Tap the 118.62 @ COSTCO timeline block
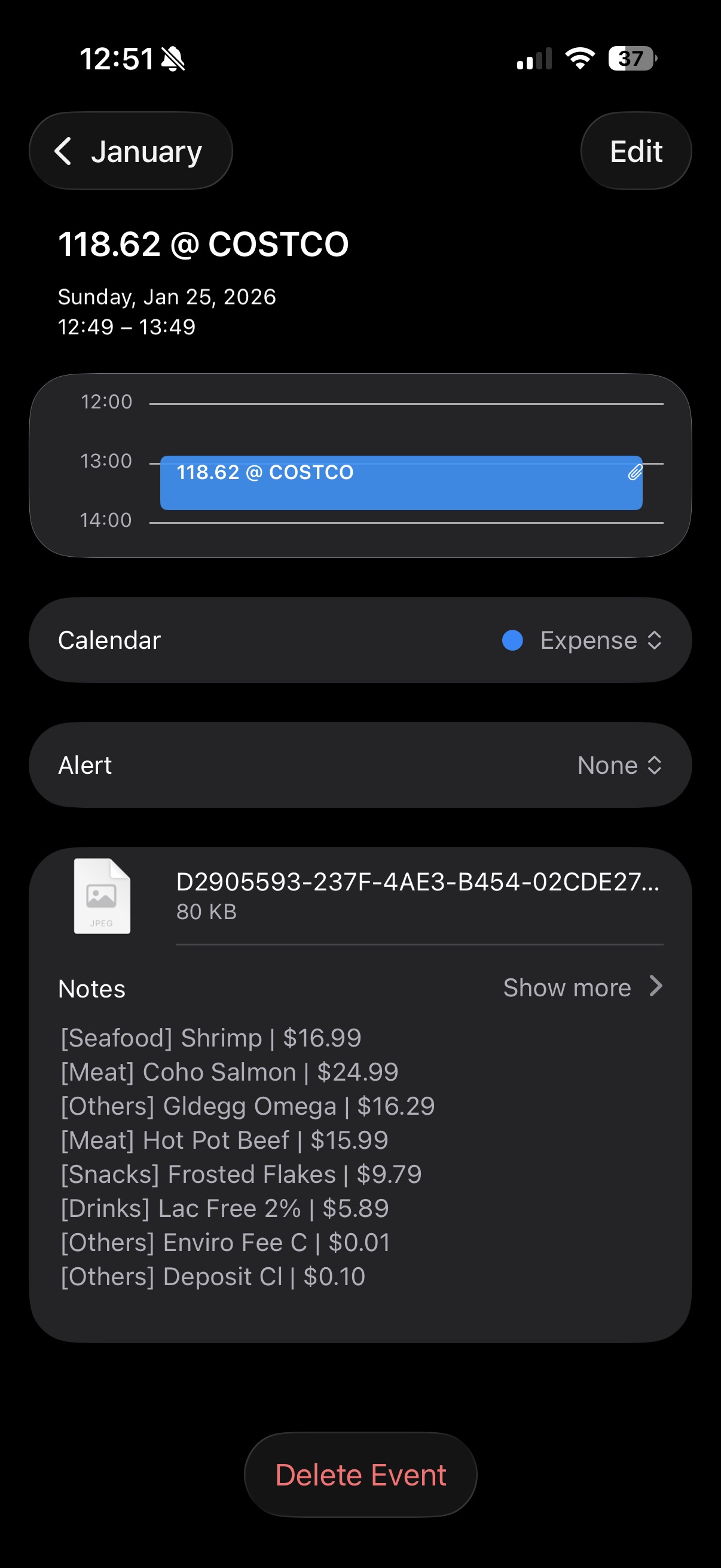721x1568 pixels. coord(401,483)
